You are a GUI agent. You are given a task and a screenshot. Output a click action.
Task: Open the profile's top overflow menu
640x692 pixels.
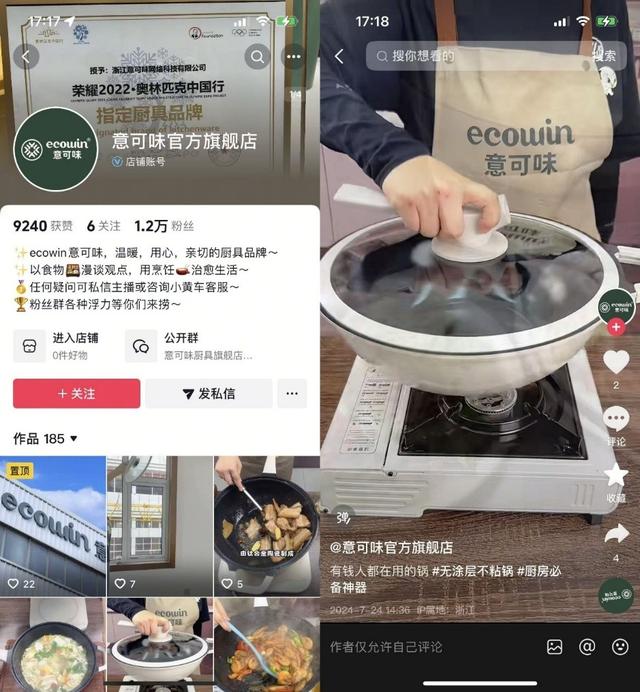click(x=294, y=56)
